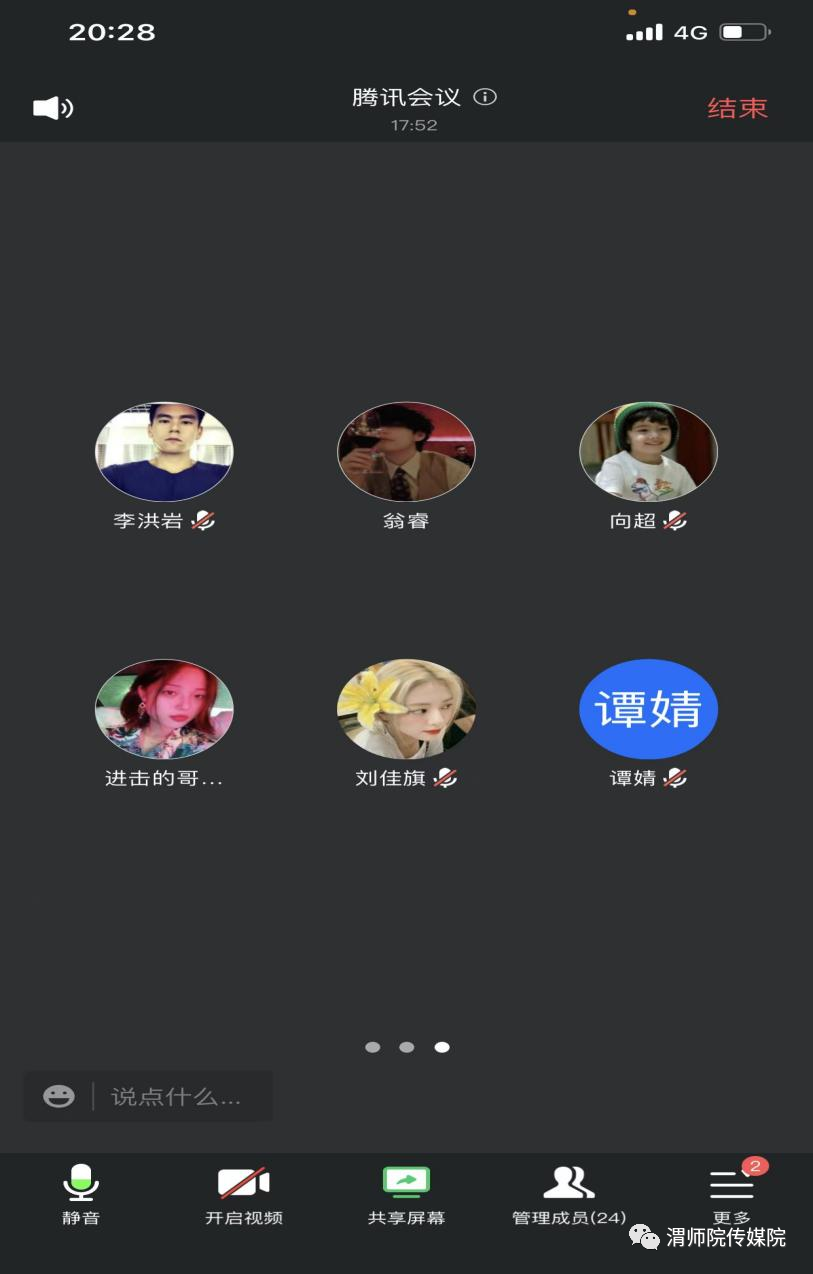
Task: Select participant 谭婧
Action: [648, 709]
